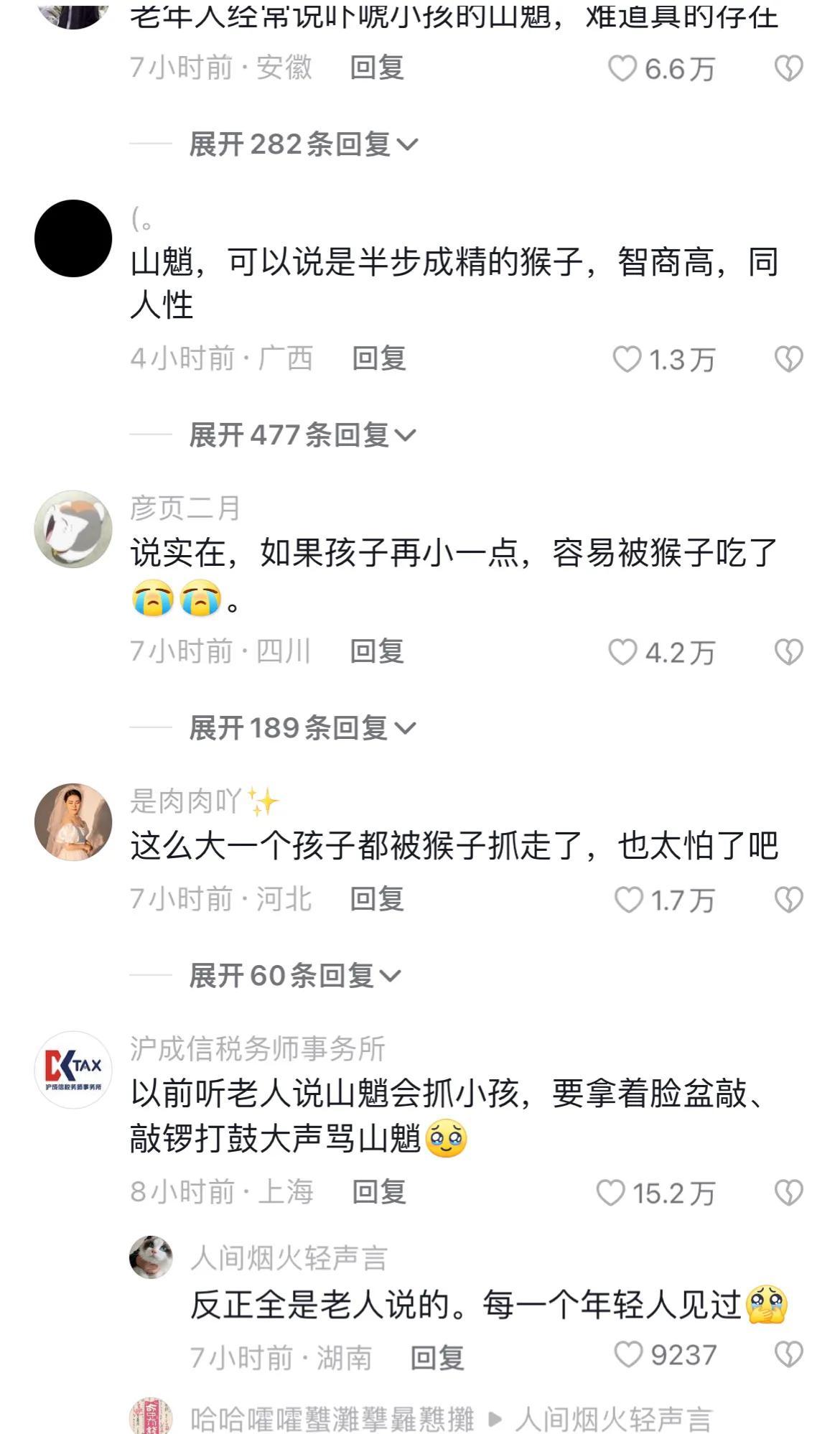Like 人间烟火轻声言's reply
Image resolution: width=840 pixels, height=1434 pixels.
[629, 1355]
